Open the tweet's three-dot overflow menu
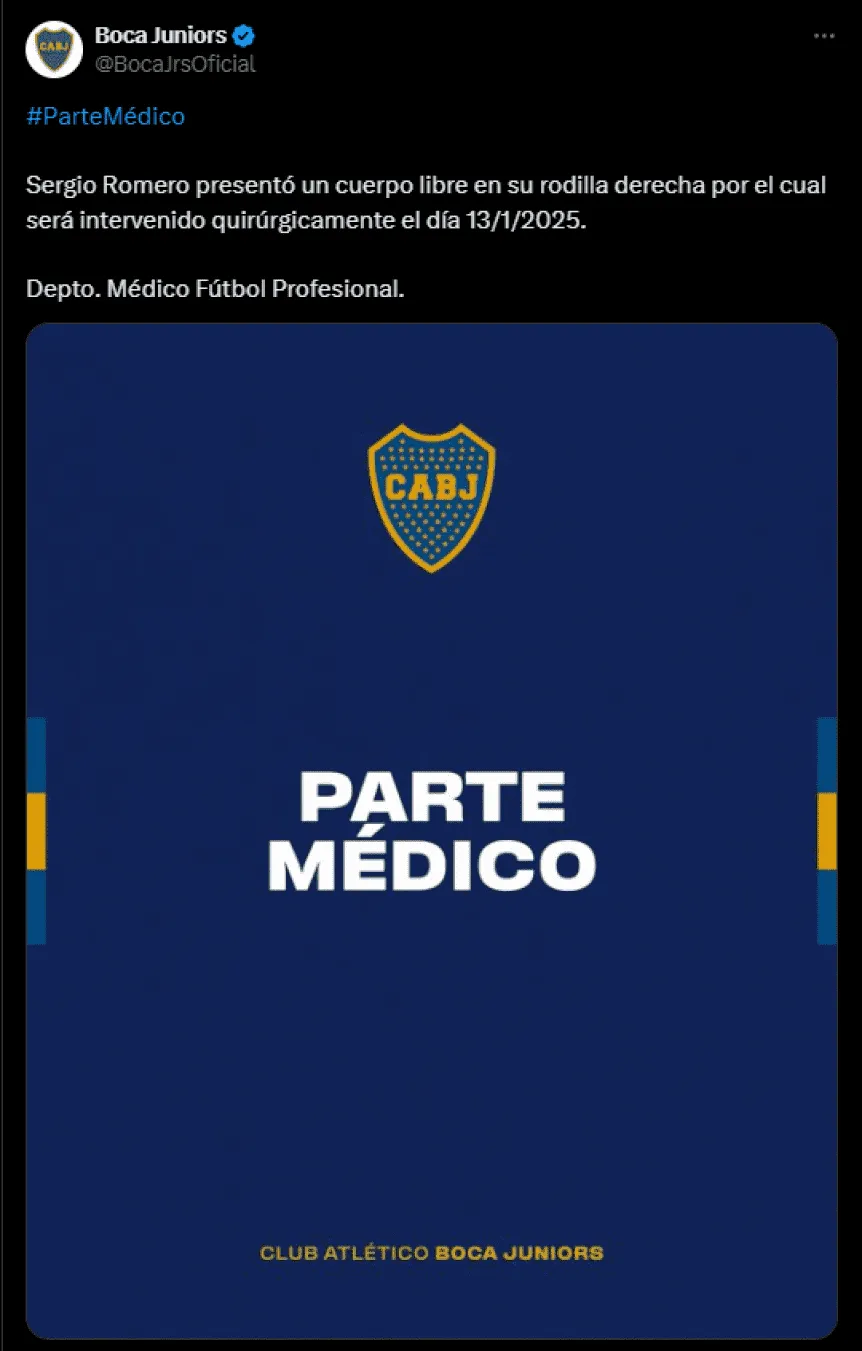 [x=823, y=36]
